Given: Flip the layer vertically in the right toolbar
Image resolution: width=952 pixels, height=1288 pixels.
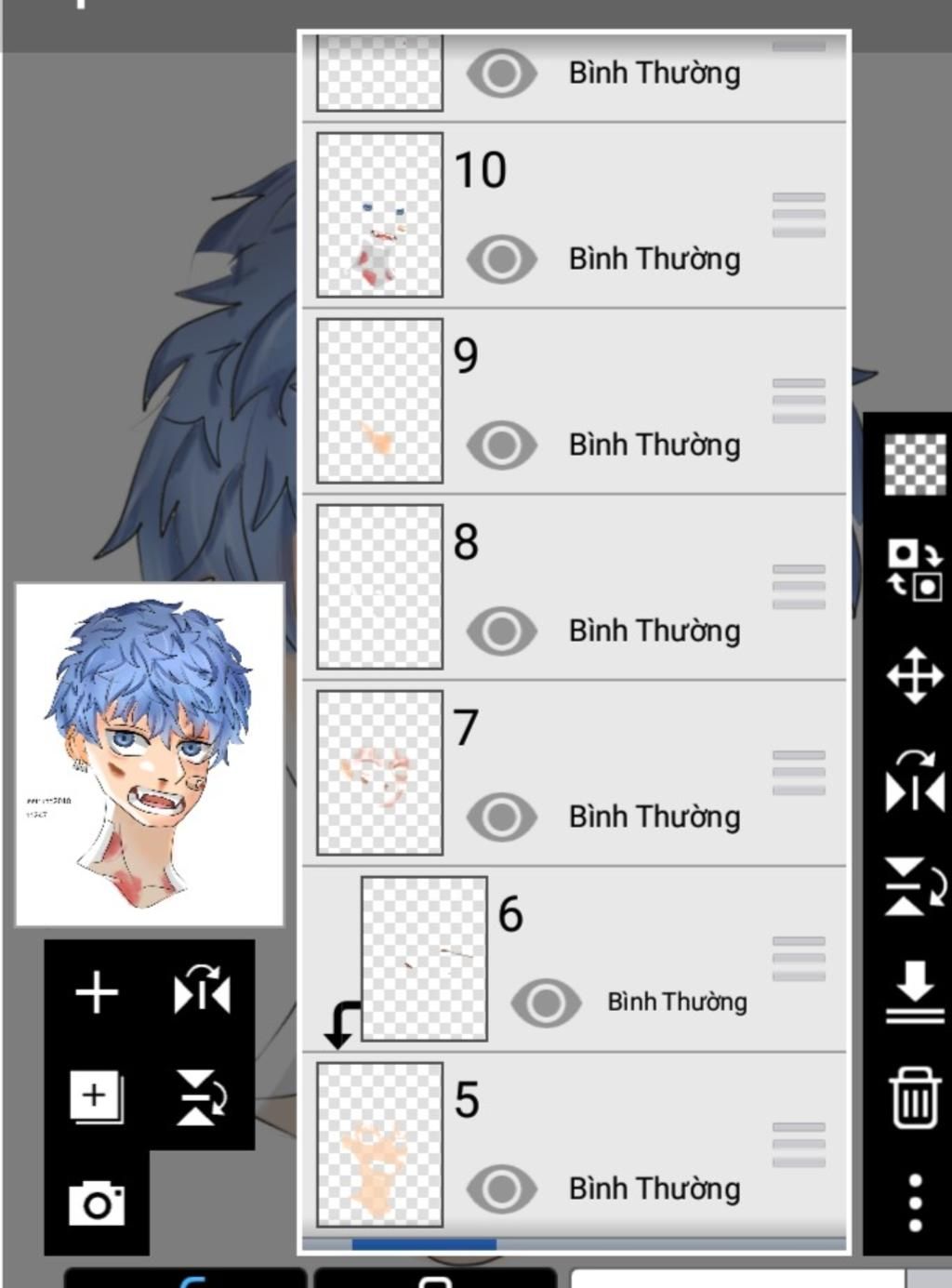Looking at the screenshot, I should [915, 886].
